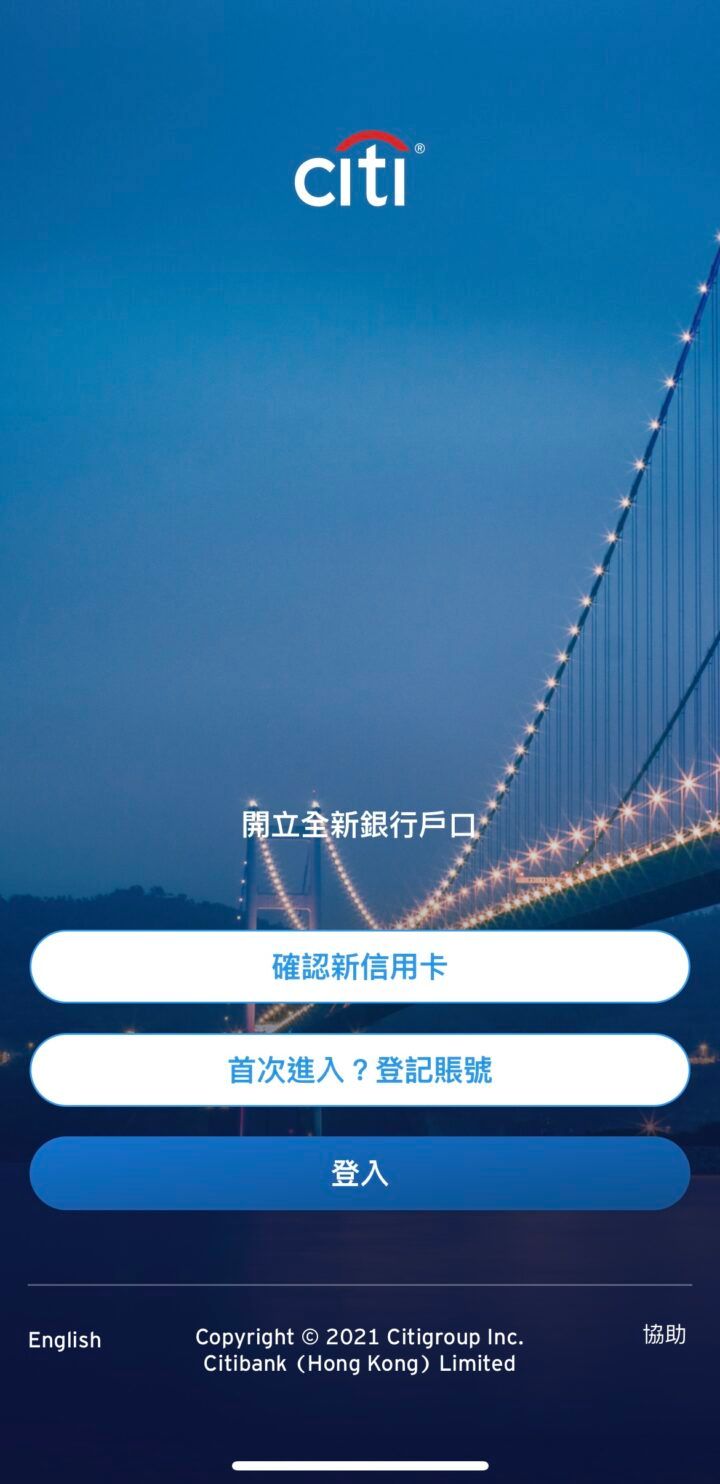Open the language switcher labeled English
720x1484 pixels.
tap(64, 1340)
